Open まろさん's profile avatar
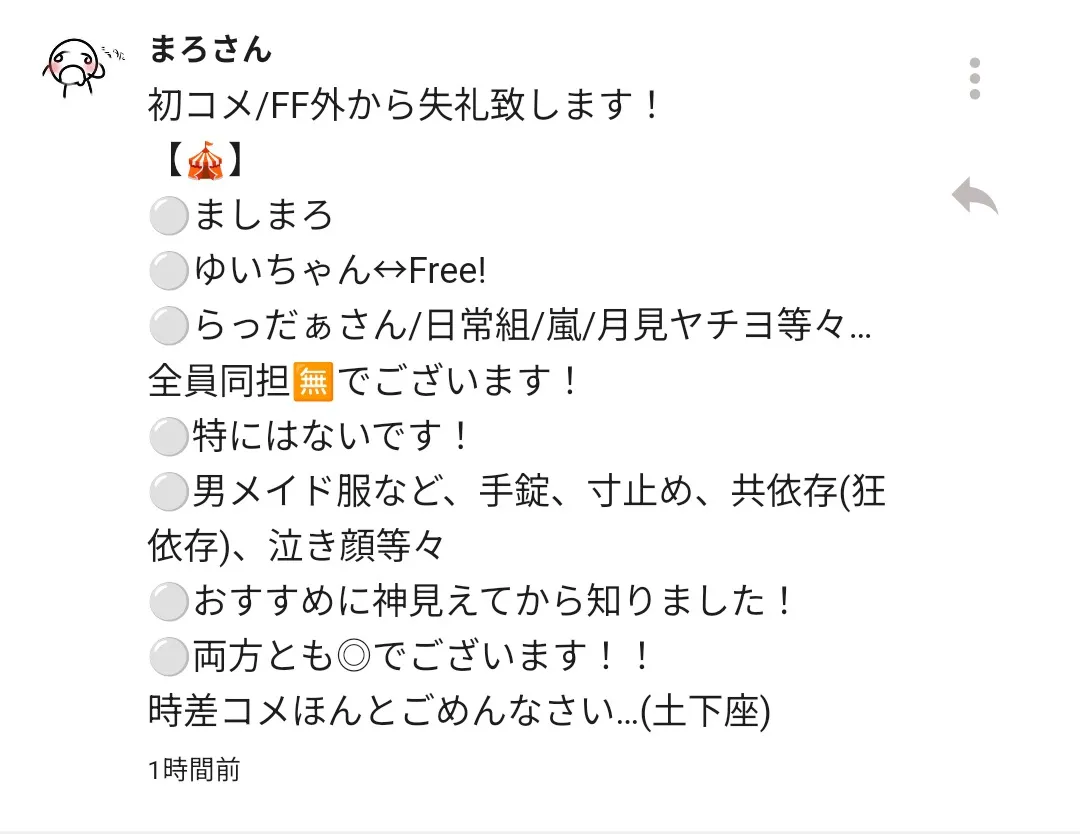The image size is (1080, 835). pyautogui.click(x=72, y=67)
